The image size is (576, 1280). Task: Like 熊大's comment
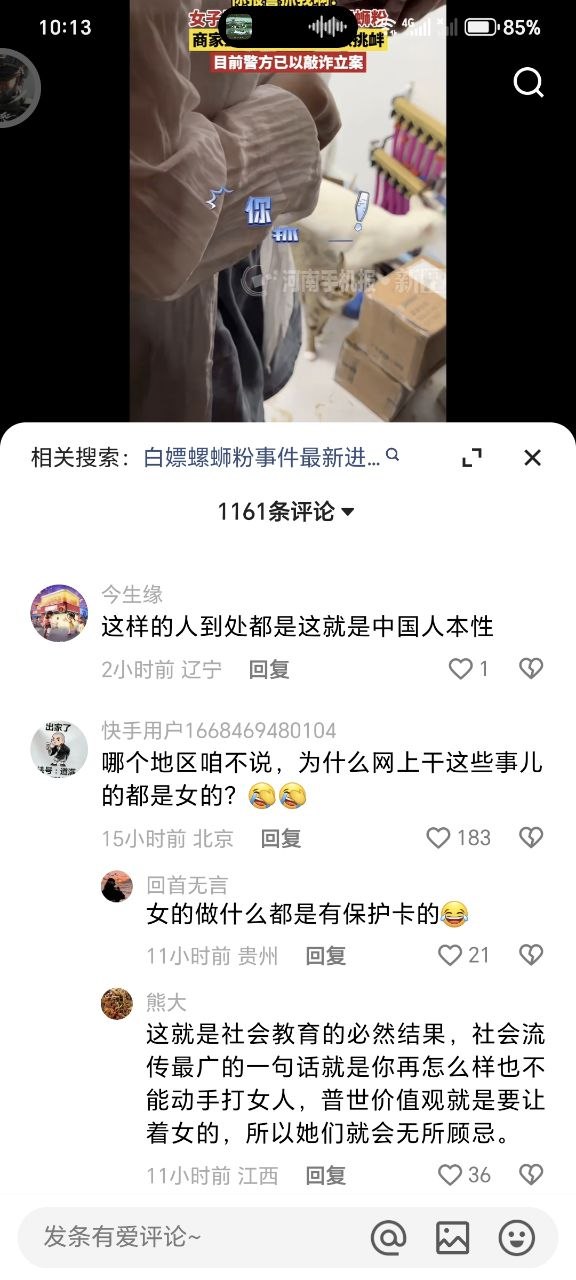point(464,1175)
